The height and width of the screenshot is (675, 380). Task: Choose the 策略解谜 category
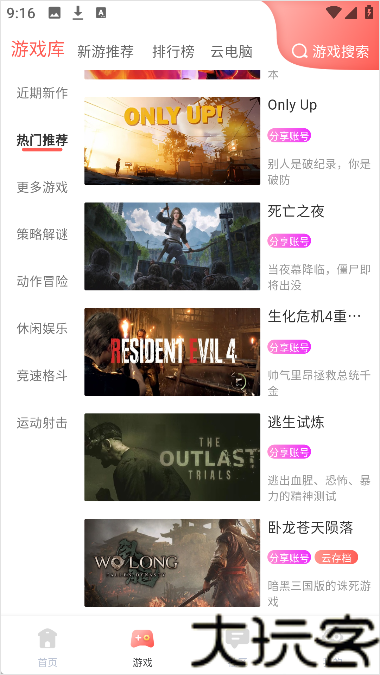(42, 235)
